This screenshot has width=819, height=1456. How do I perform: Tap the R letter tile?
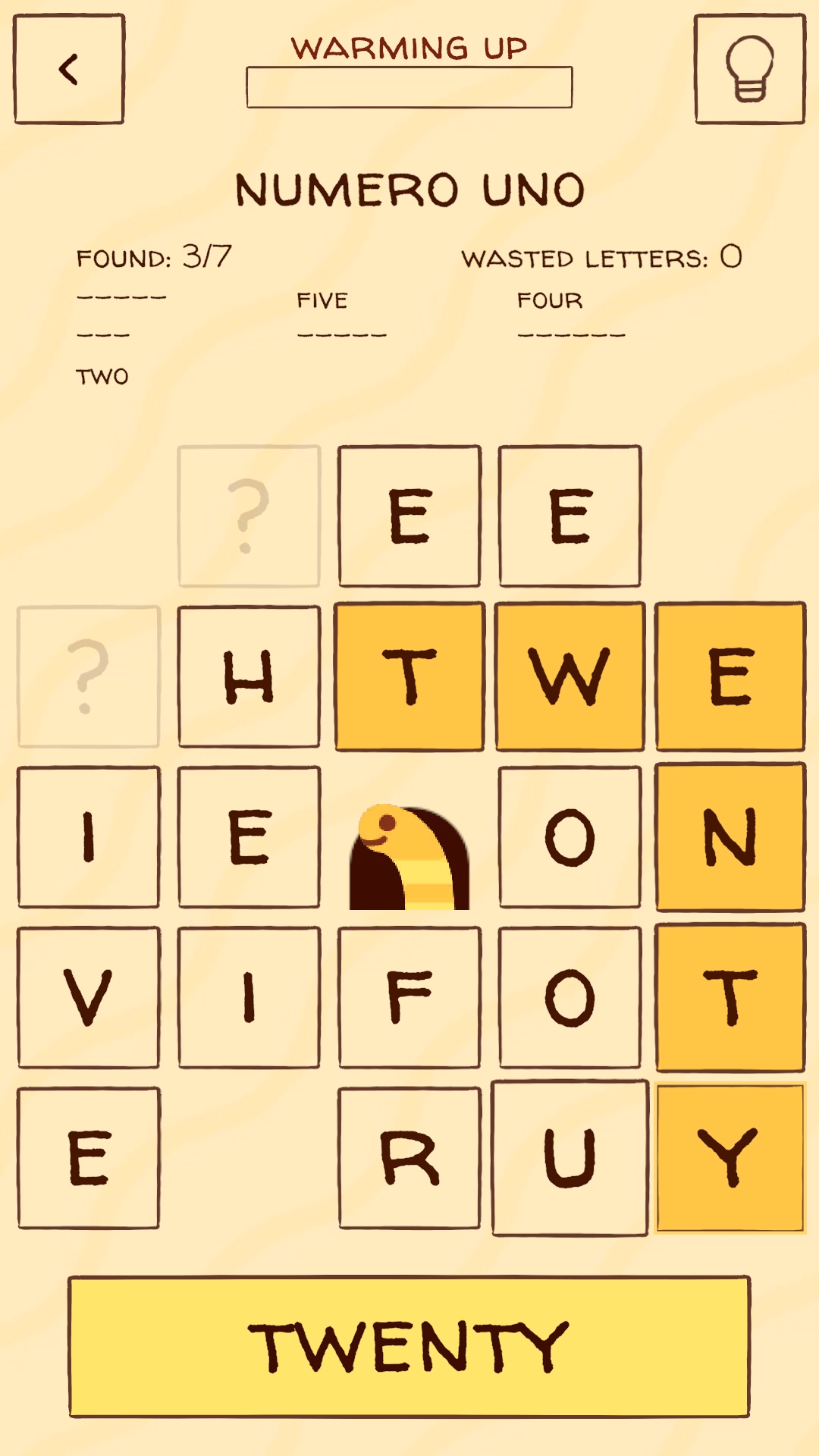[409, 1158]
